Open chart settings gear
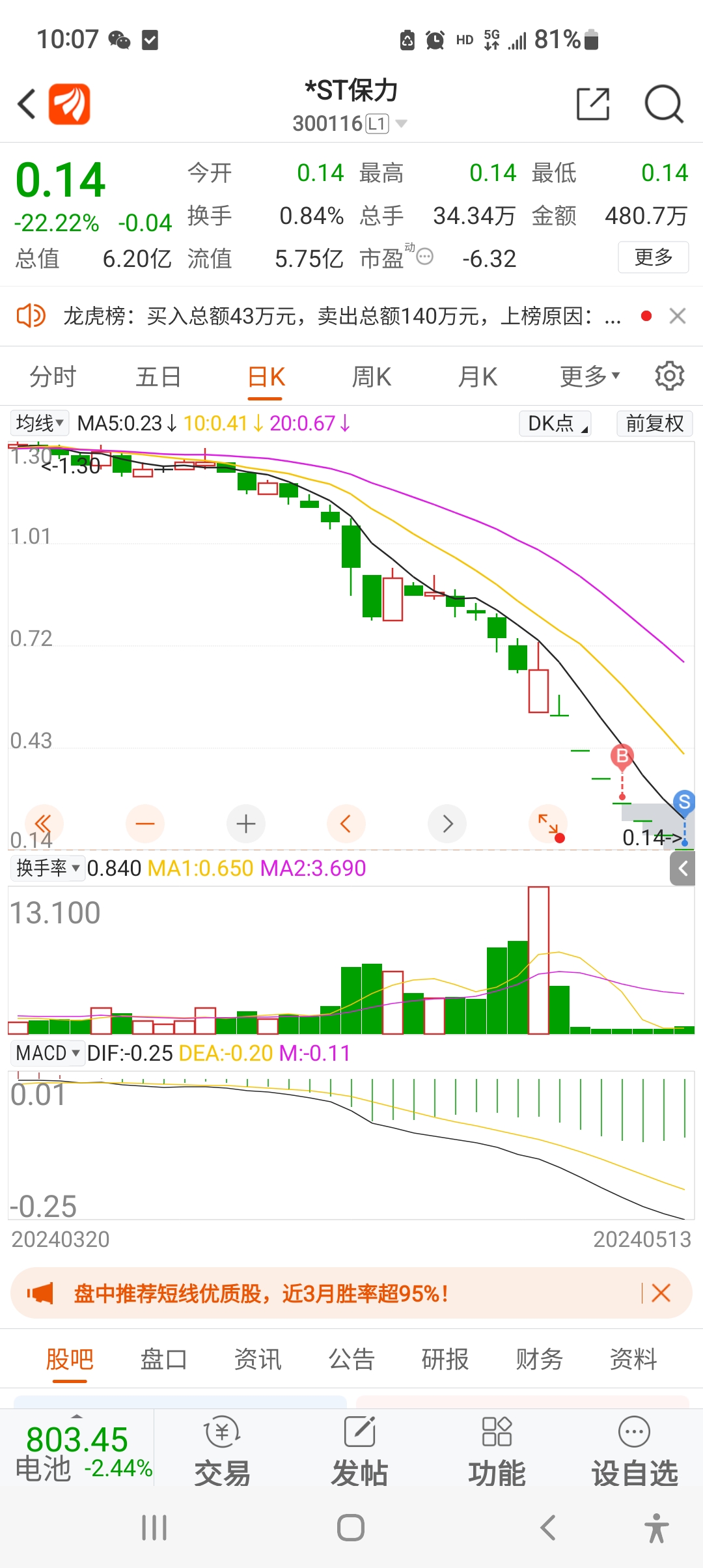Image resolution: width=703 pixels, height=1568 pixels. (669, 376)
